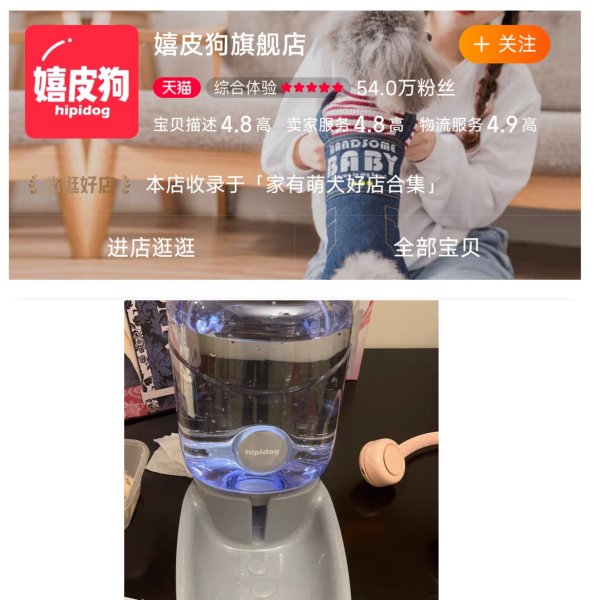This screenshot has height=600, width=600.
Task: View 全部宝贝 of the store
Action: pyautogui.click(x=436, y=247)
